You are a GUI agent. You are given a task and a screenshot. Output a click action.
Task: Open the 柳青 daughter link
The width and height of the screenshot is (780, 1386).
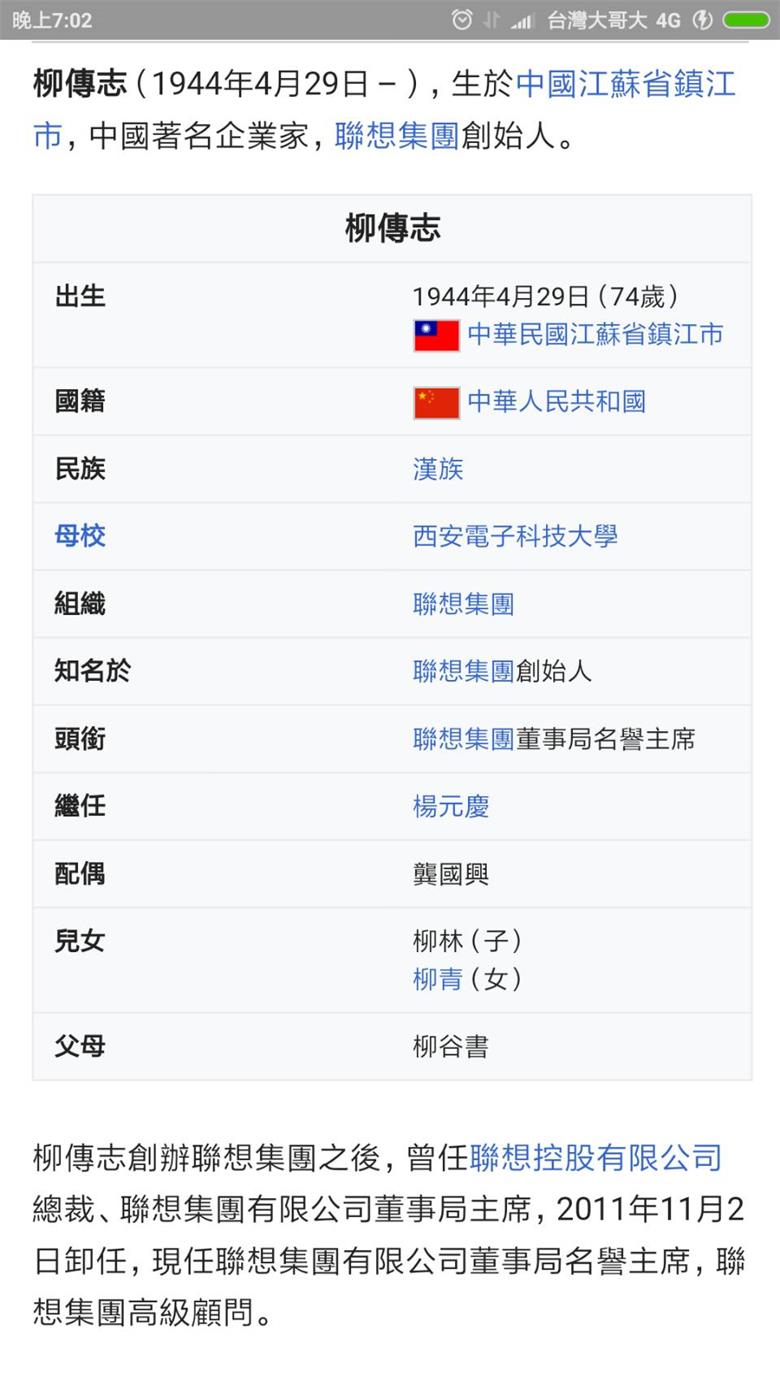click(437, 979)
